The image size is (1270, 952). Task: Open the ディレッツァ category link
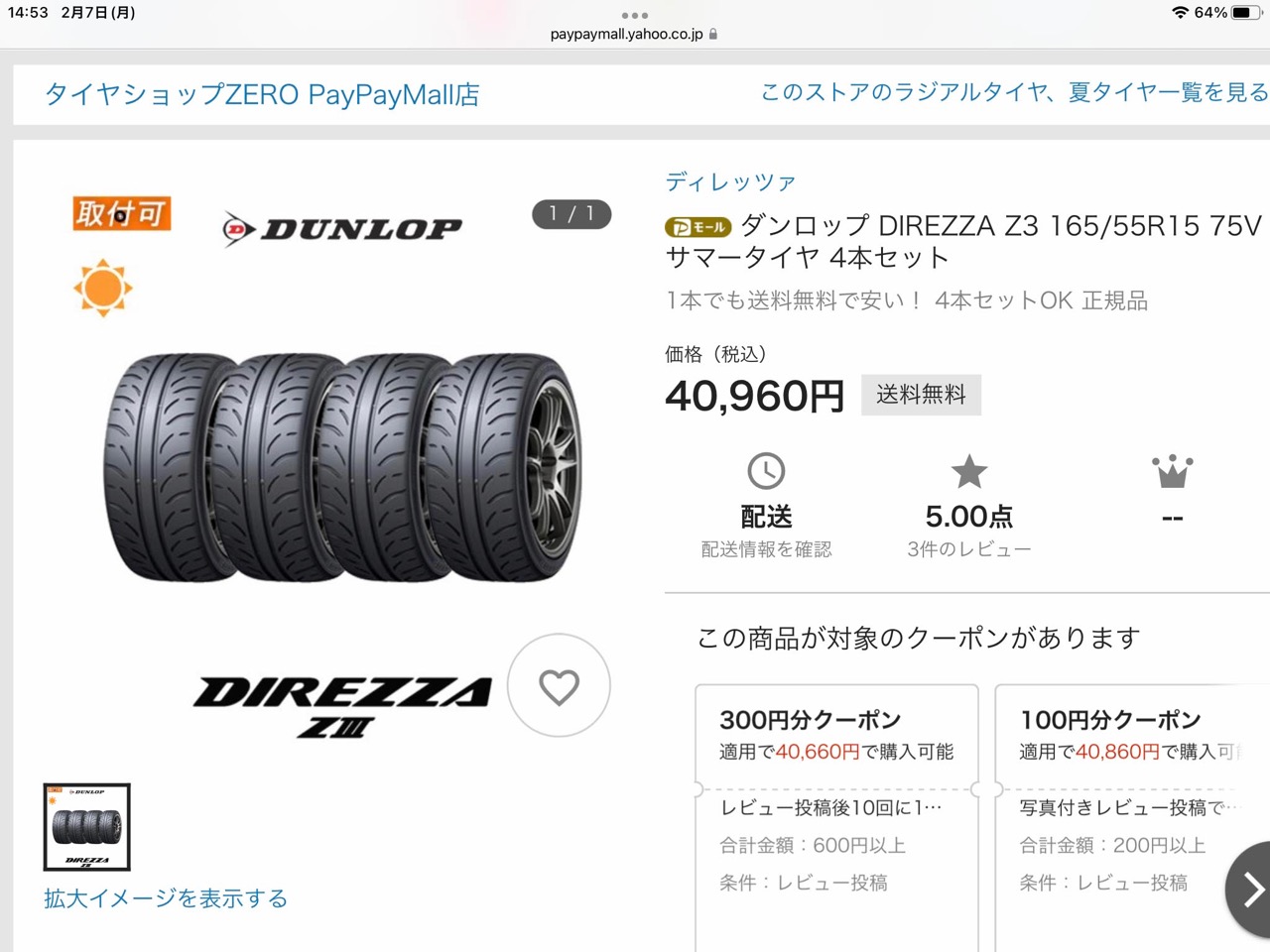pos(730,181)
